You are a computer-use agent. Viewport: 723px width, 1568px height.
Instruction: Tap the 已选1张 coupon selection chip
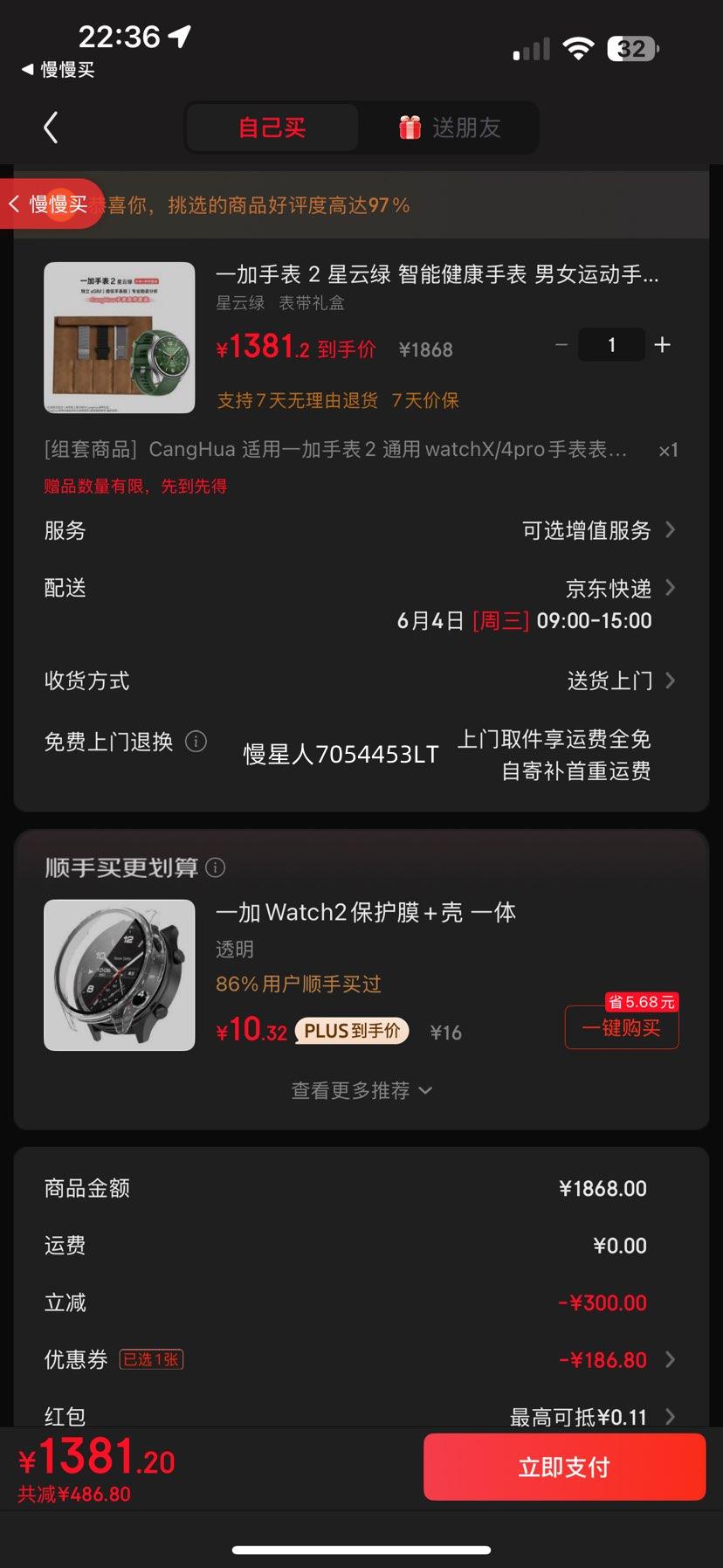(149, 1359)
